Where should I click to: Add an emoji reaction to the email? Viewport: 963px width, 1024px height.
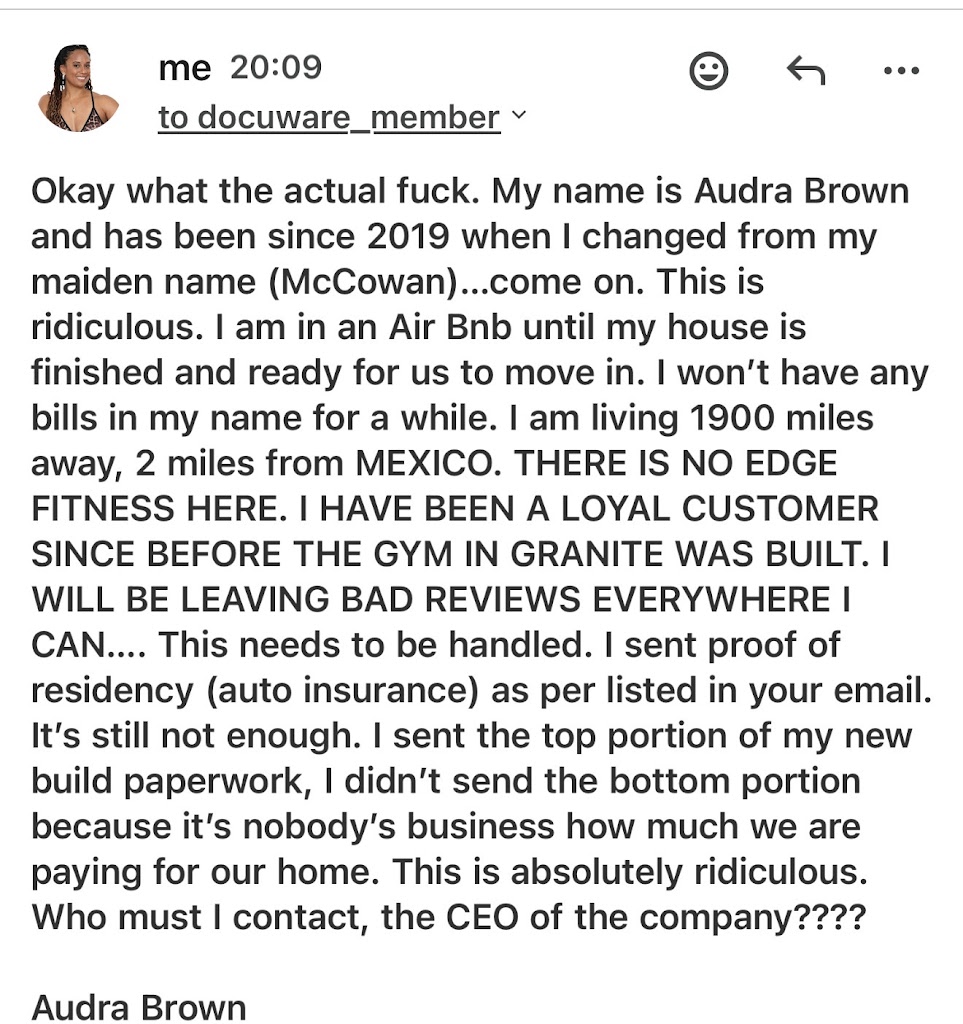click(709, 71)
